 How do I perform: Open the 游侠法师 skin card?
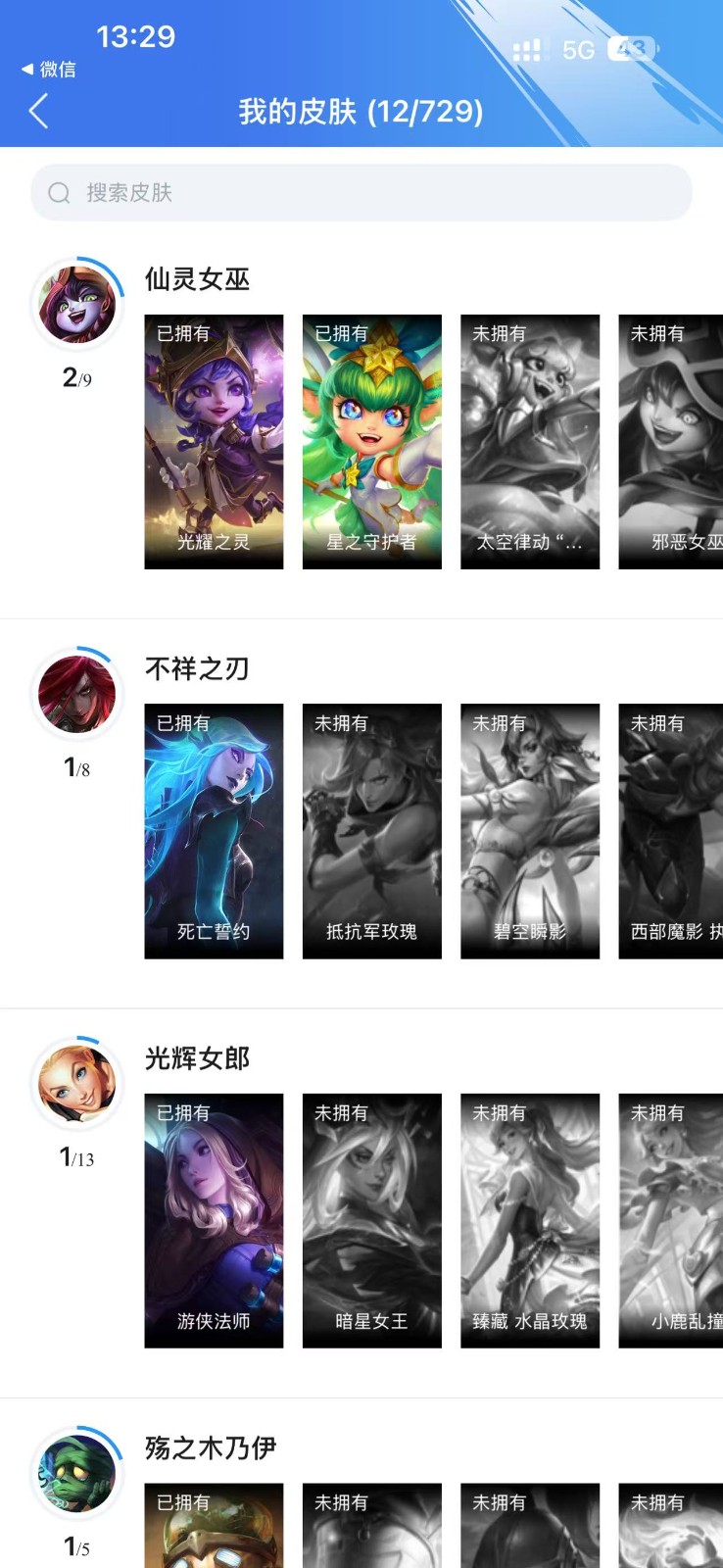tap(214, 1220)
